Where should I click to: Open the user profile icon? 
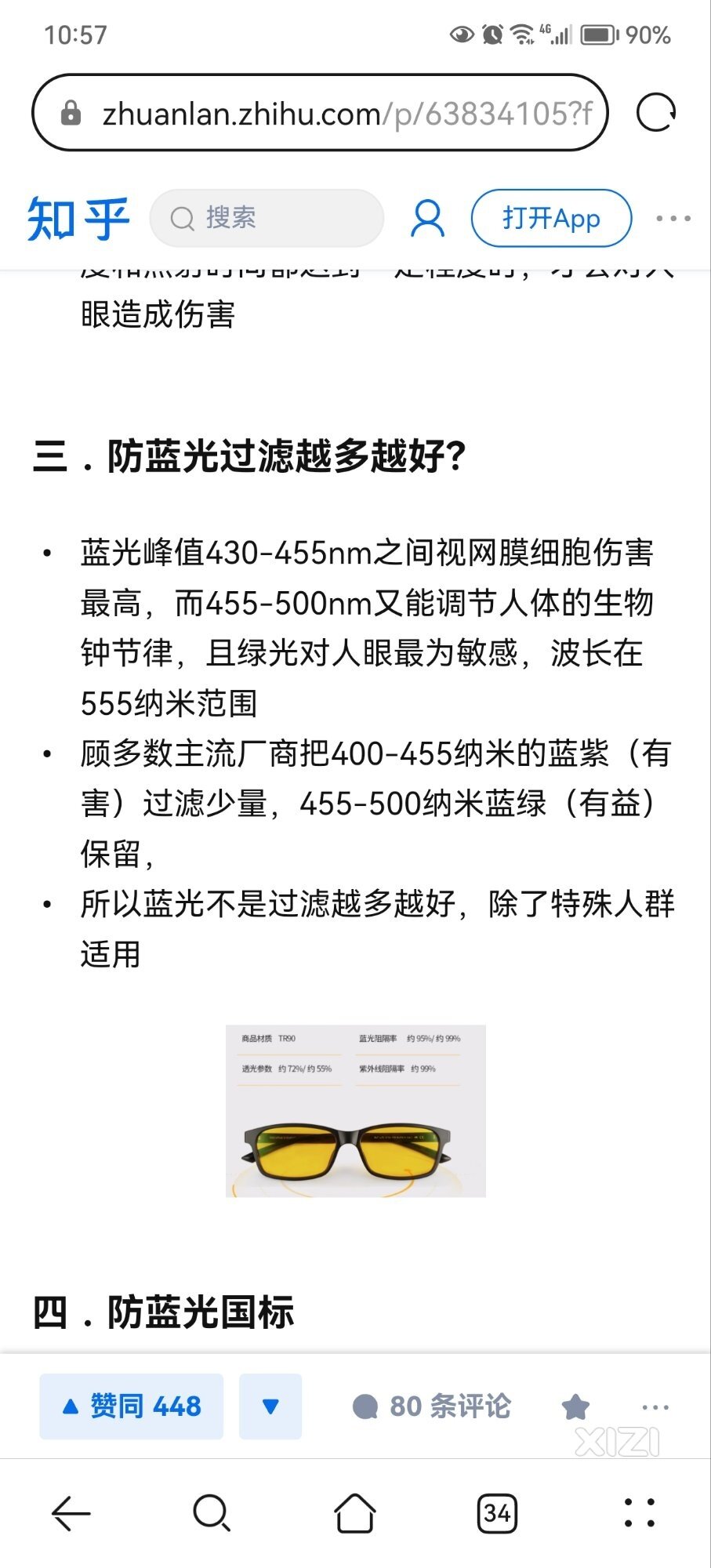427,218
